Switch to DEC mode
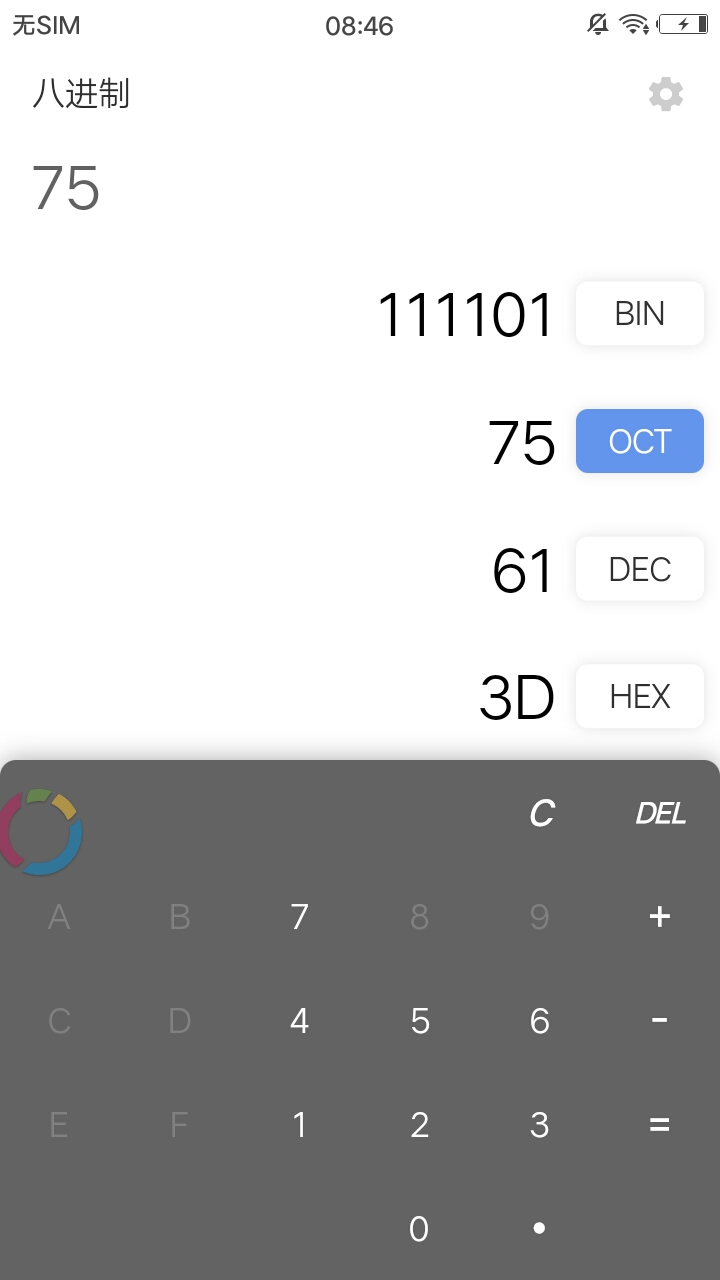720x1280 pixels. 640,569
